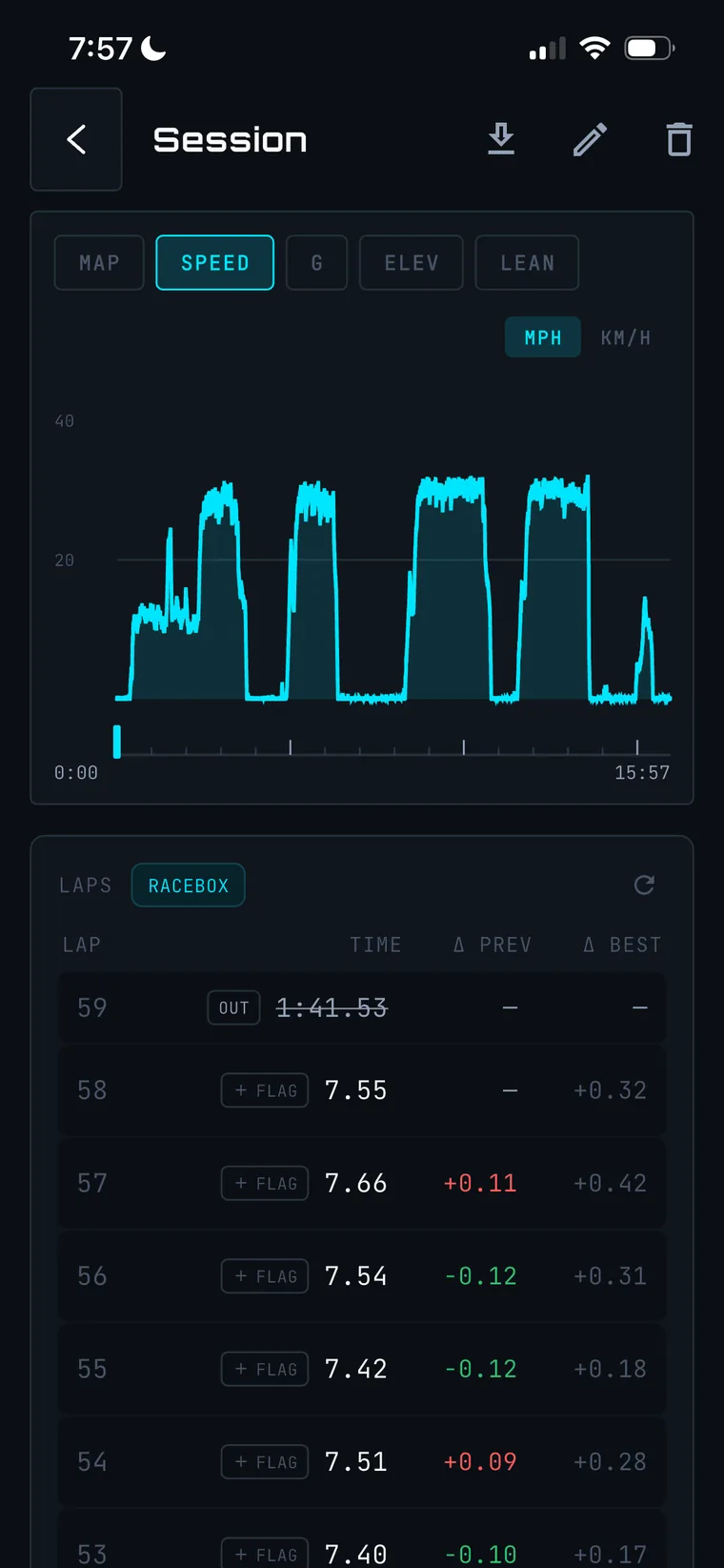Show the ELEV chart tab
Screen dimensions: 724x1568
412,263
